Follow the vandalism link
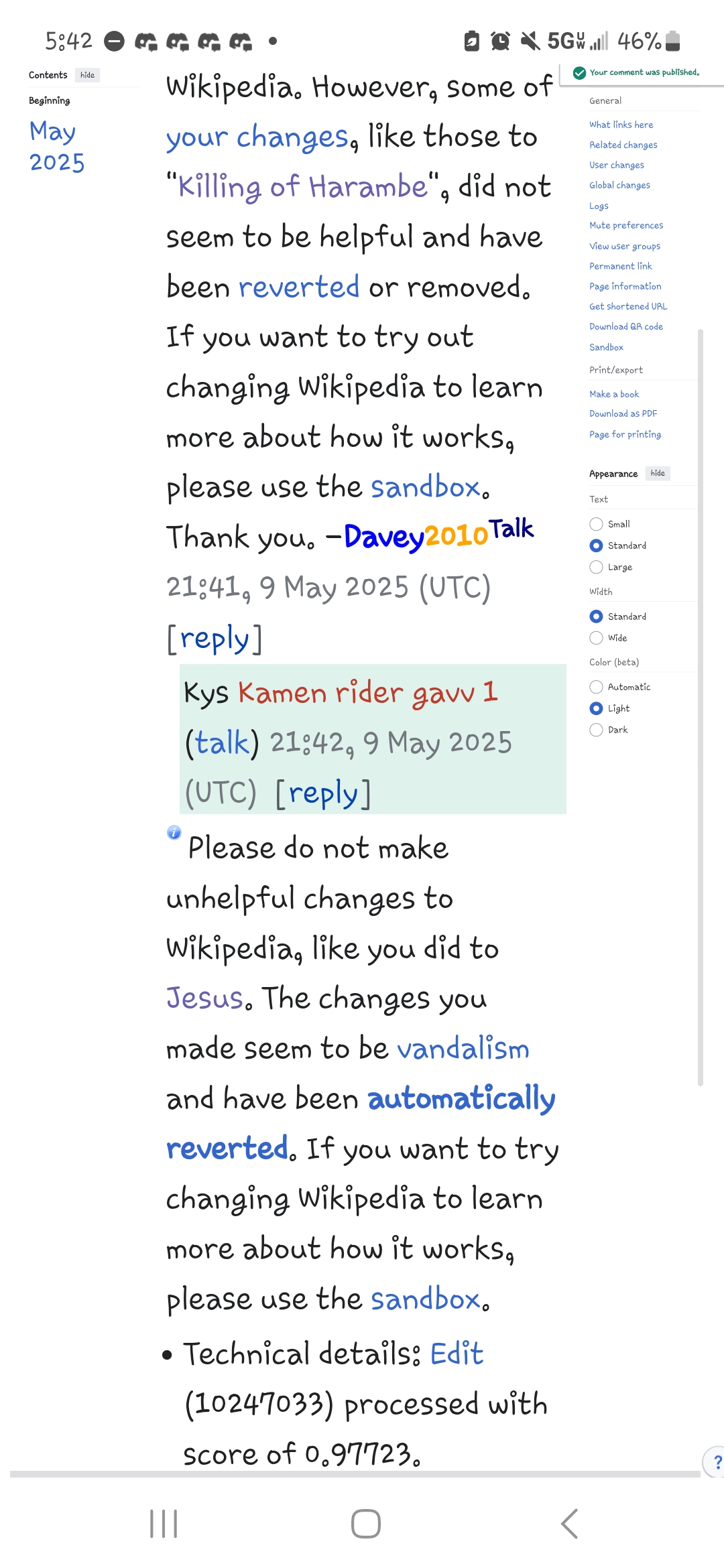724x1568 pixels. tap(463, 1049)
